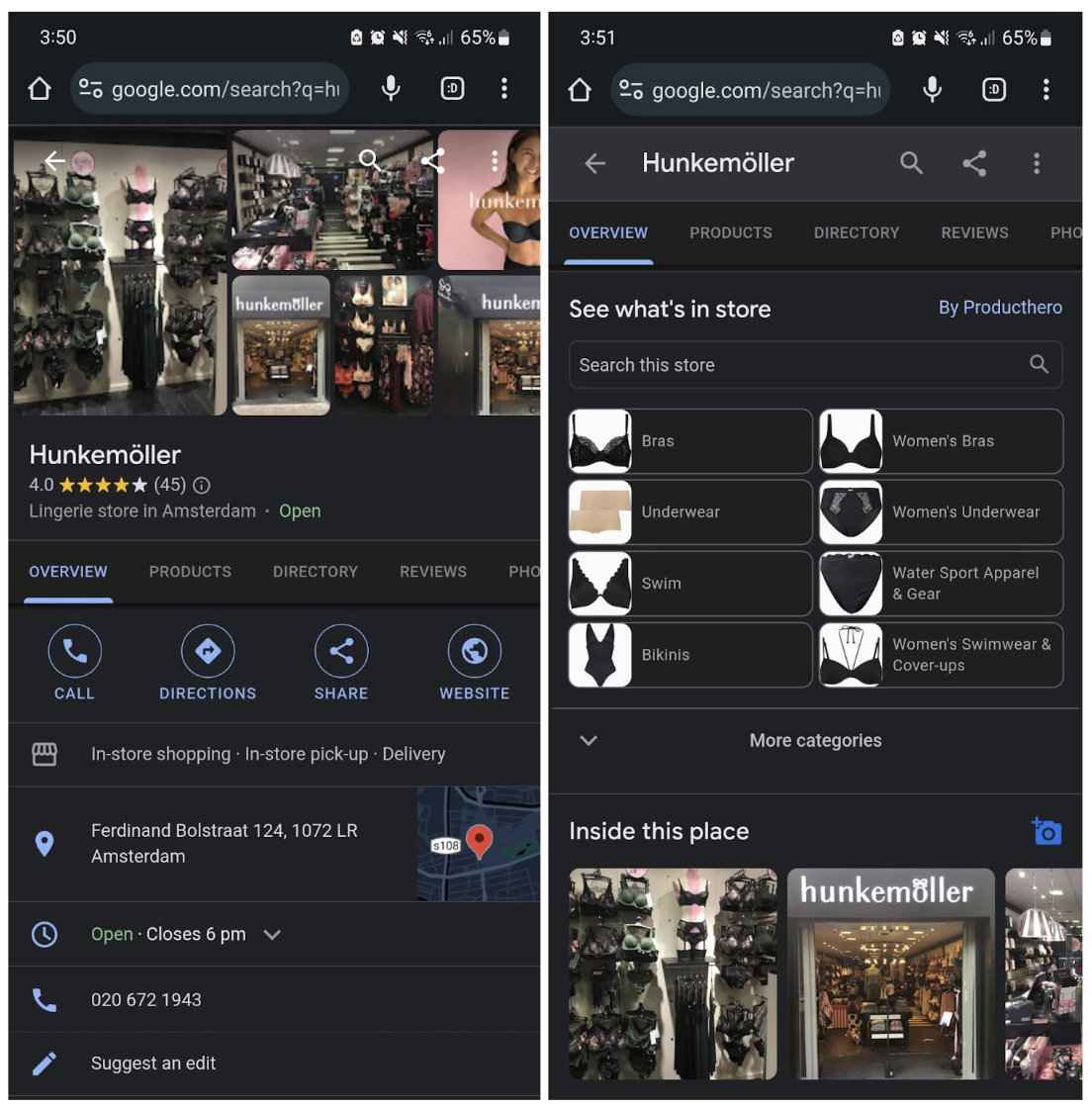Open Women's Swimwear & Cover-ups

941,655
